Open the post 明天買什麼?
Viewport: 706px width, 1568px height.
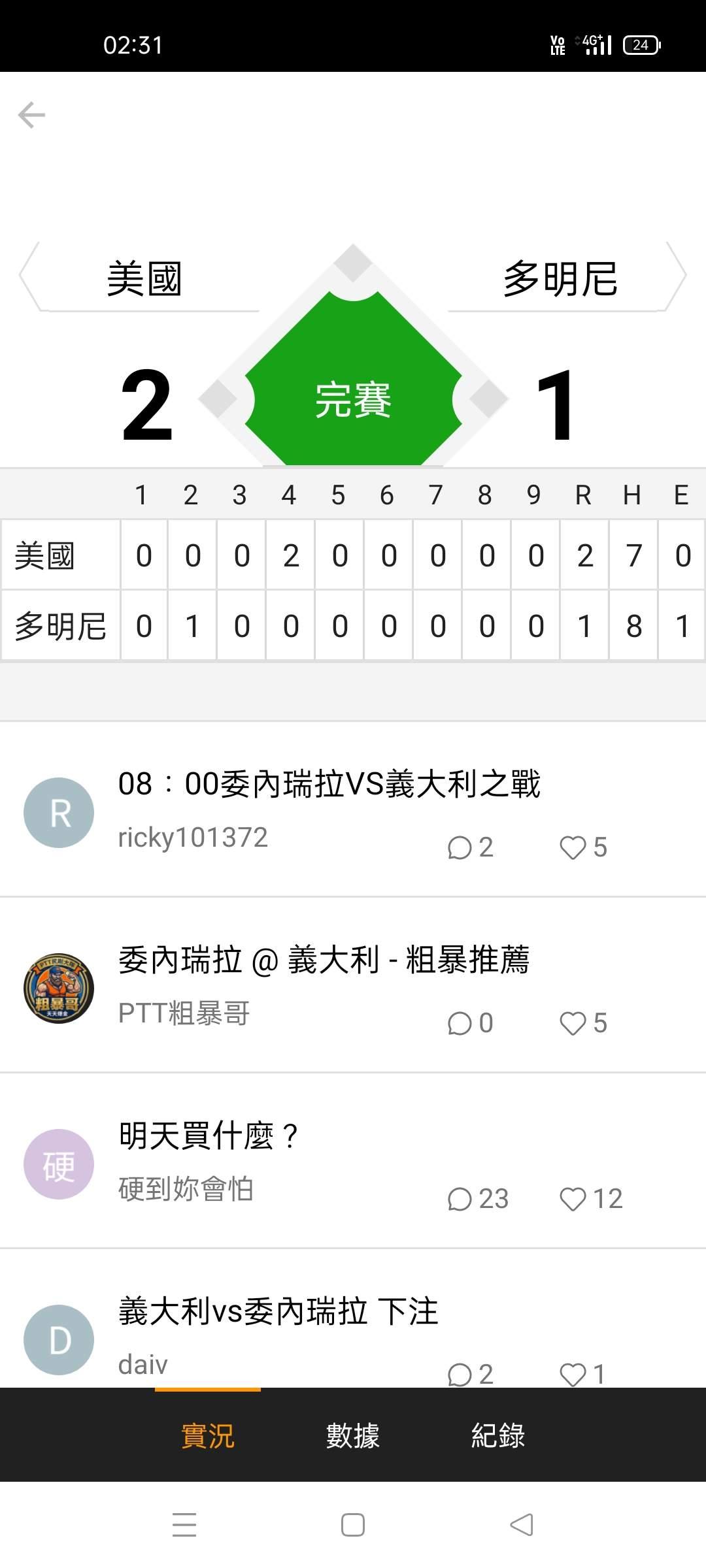click(x=209, y=1135)
